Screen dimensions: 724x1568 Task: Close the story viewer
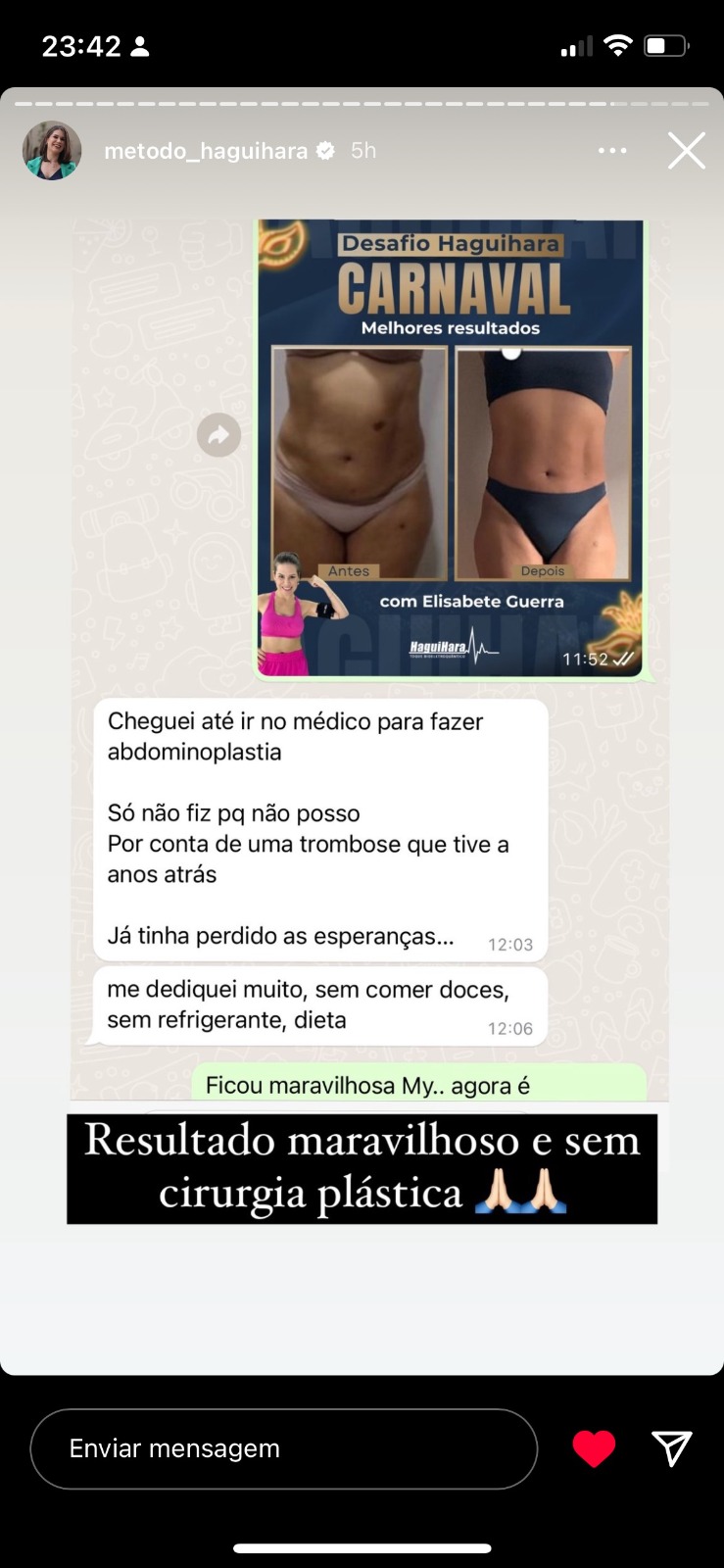click(x=686, y=151)
